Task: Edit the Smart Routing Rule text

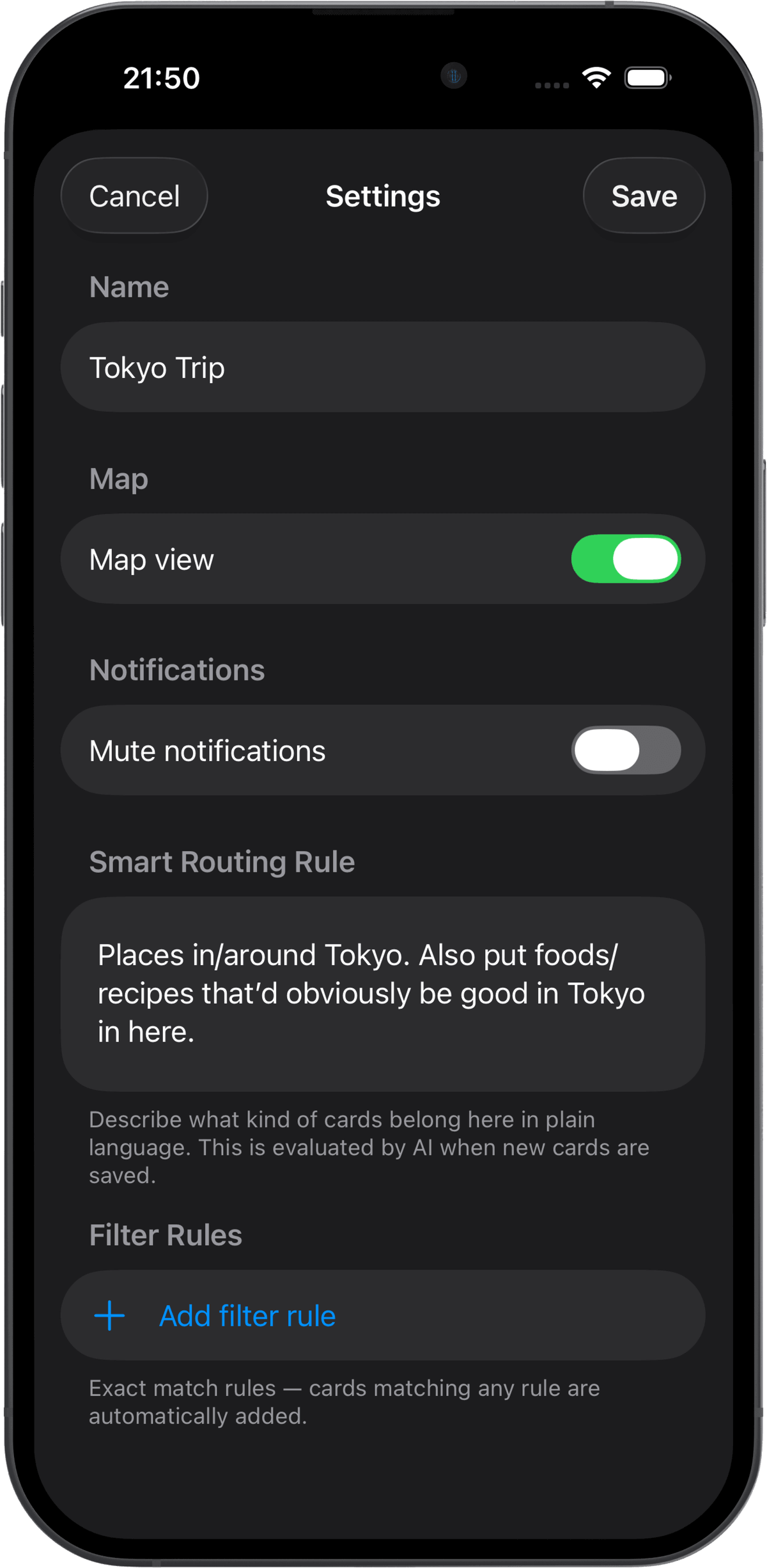Action: 382,993
